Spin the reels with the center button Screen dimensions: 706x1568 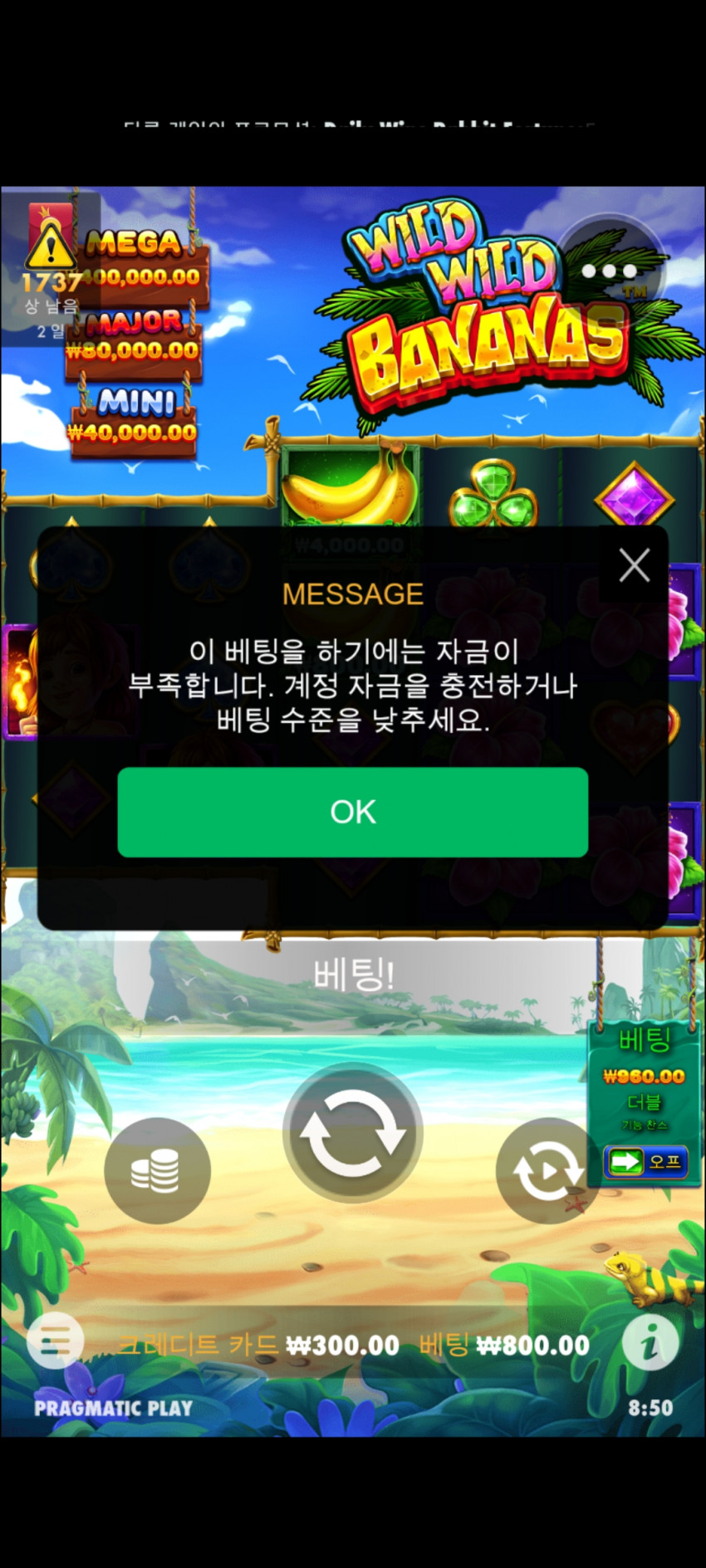tap(353, 1132)
